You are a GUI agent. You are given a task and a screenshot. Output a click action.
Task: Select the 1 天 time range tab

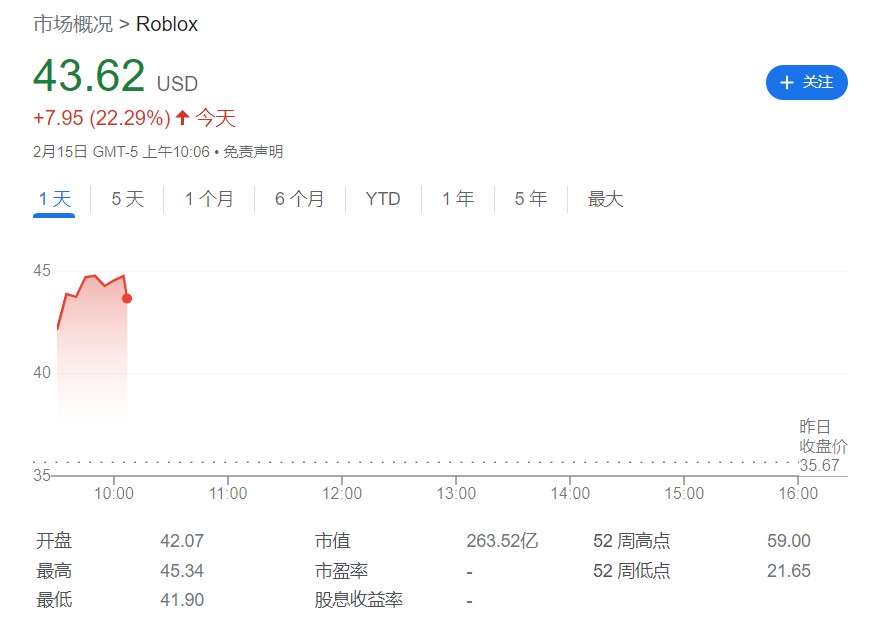(x=55, y=199)
